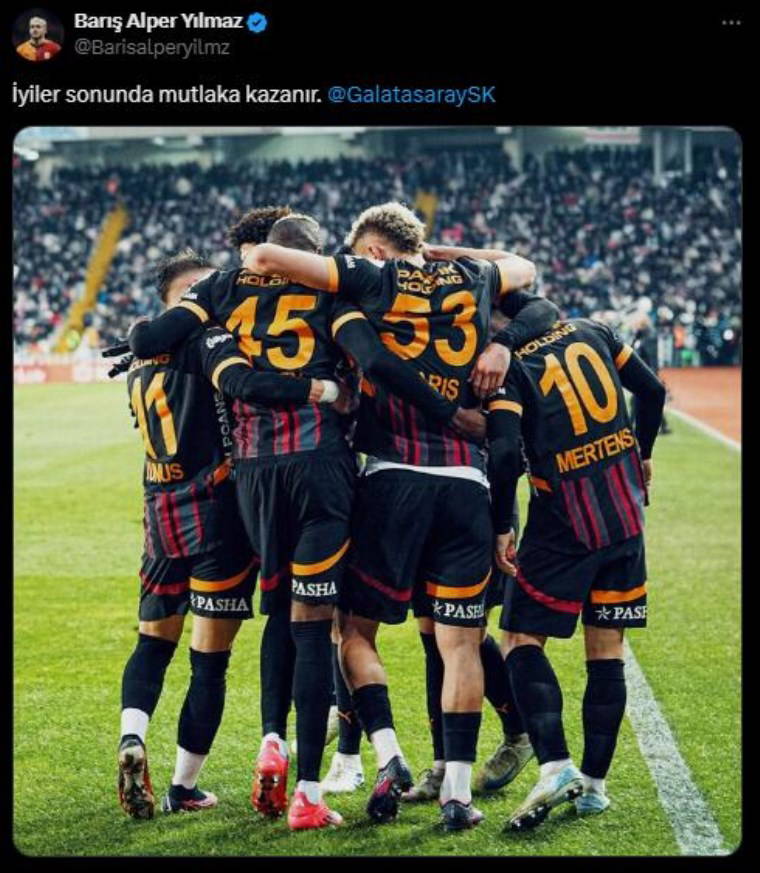
Task: Open the @GalatasaraySK mention link
Action: coord(411,95)
